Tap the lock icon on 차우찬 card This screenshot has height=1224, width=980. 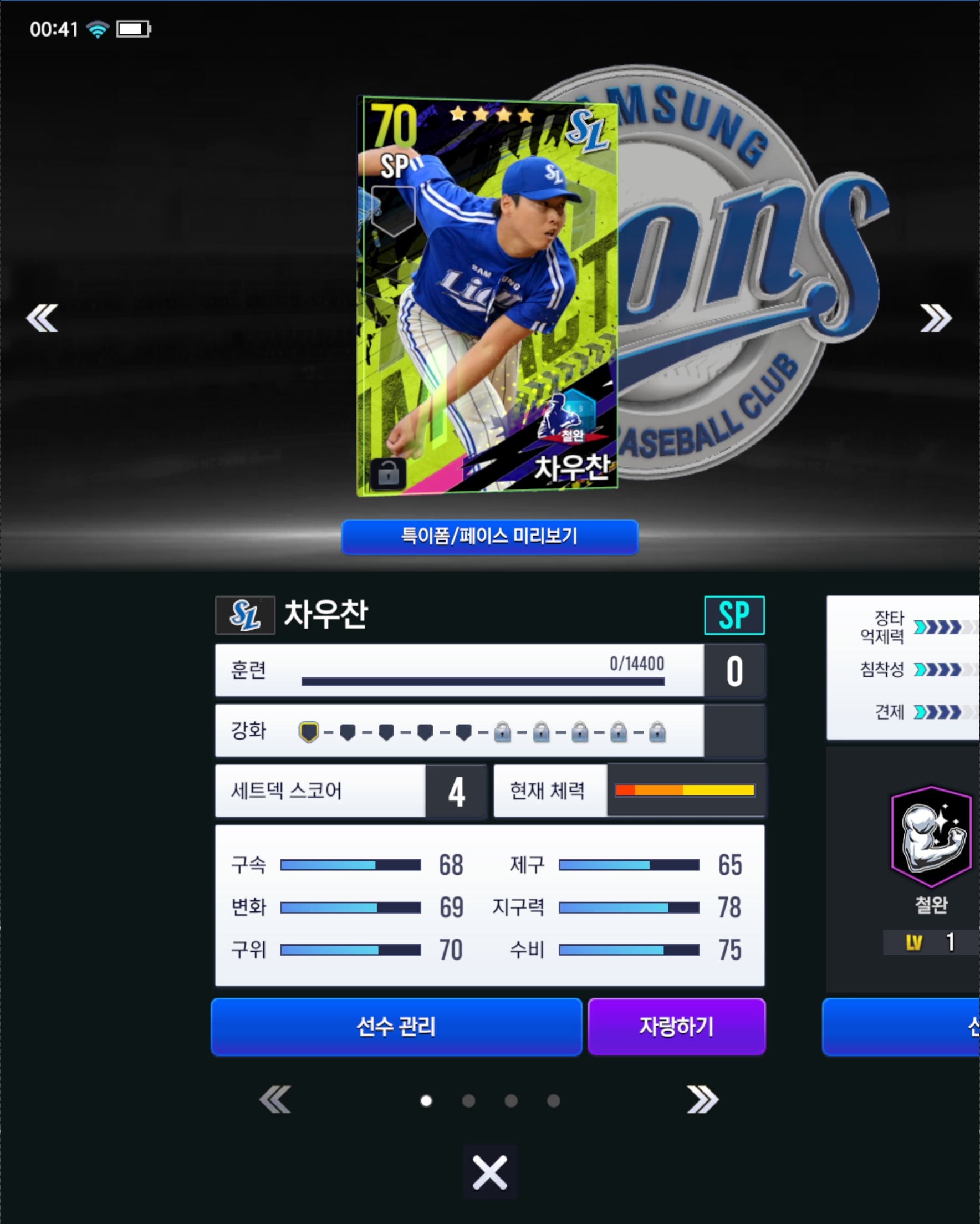389,473
